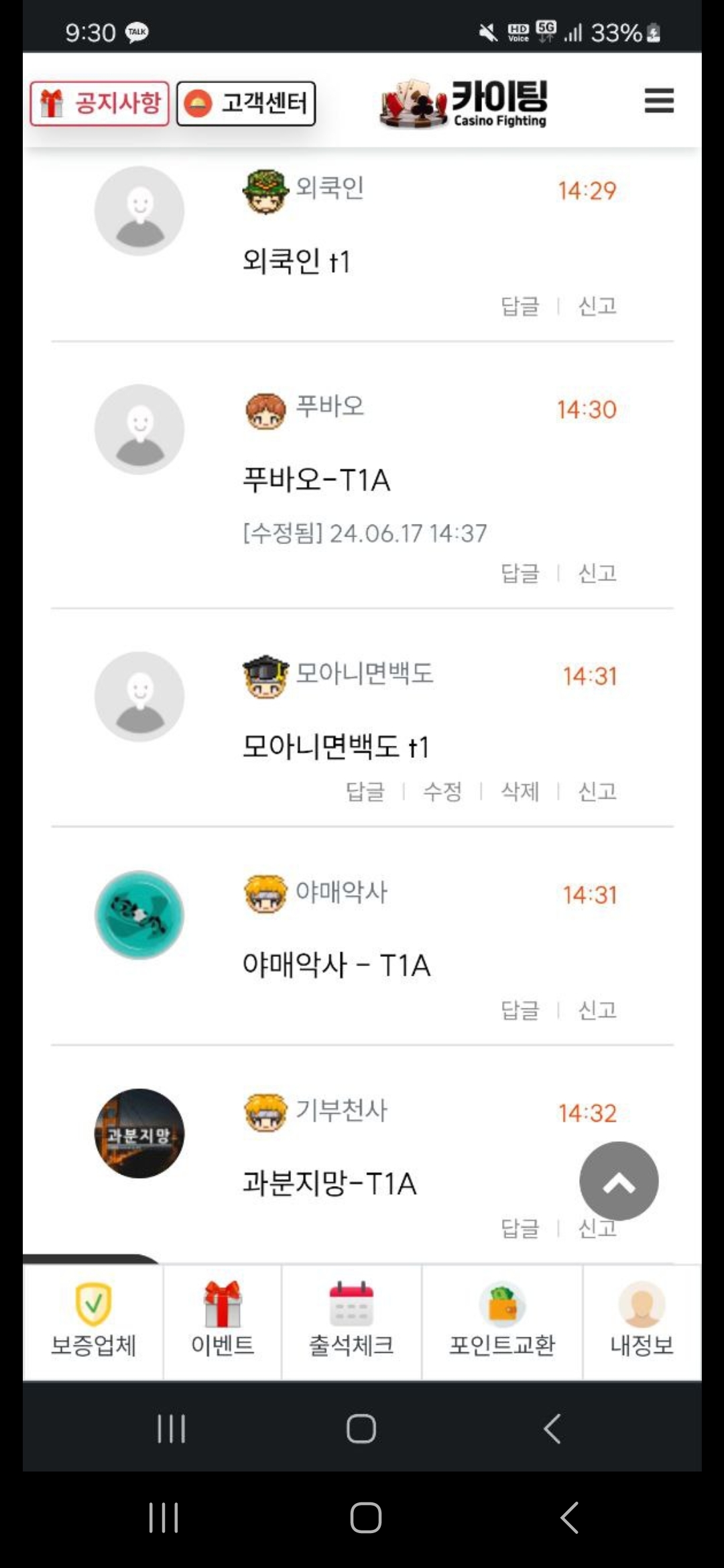Jump to top with the arrow button

(x=618, y=1182)
